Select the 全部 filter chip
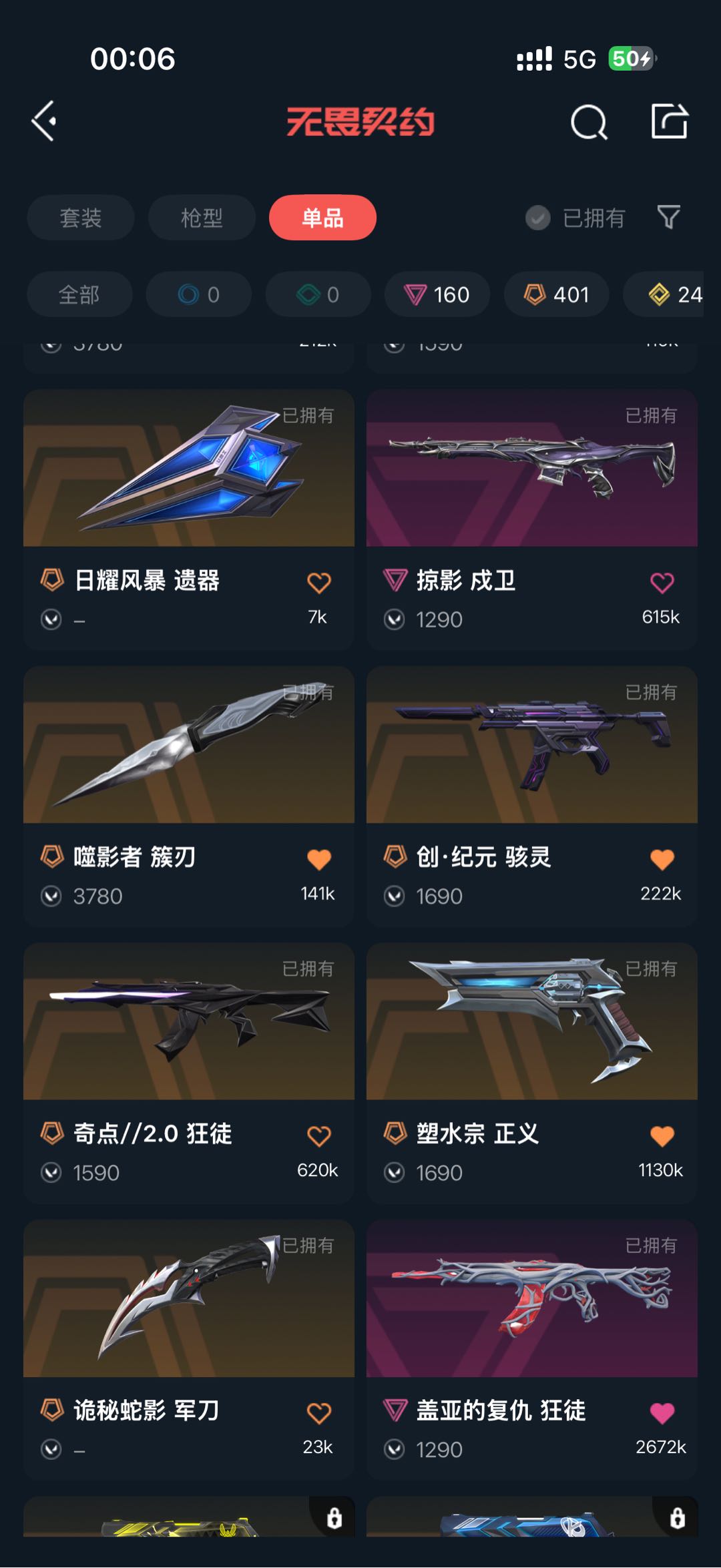 (x=79, y=294)
